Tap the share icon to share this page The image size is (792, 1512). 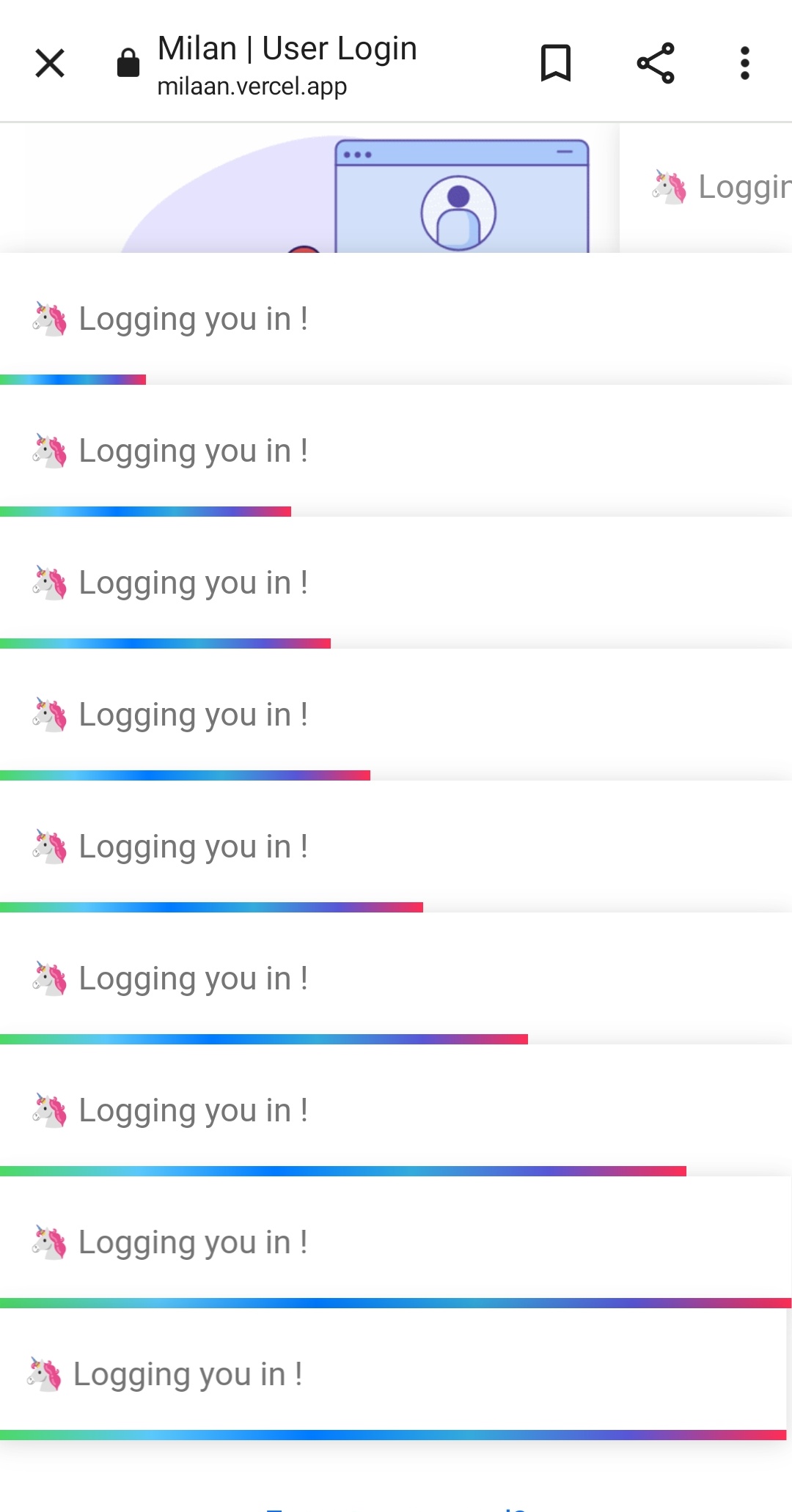656,63
